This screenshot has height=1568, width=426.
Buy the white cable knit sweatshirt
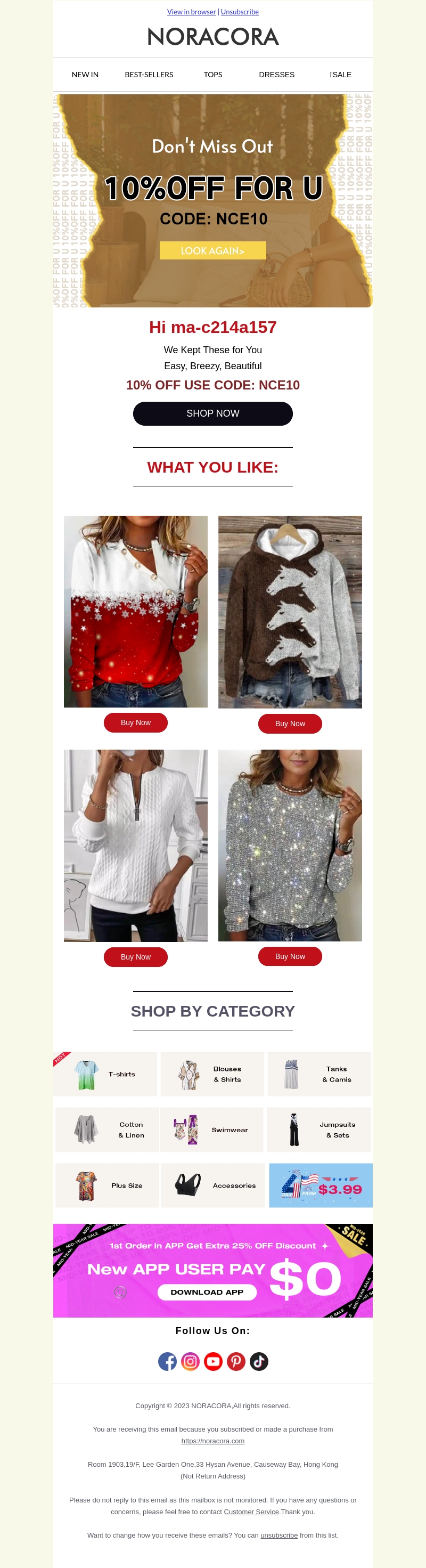(x=135, y=957)
